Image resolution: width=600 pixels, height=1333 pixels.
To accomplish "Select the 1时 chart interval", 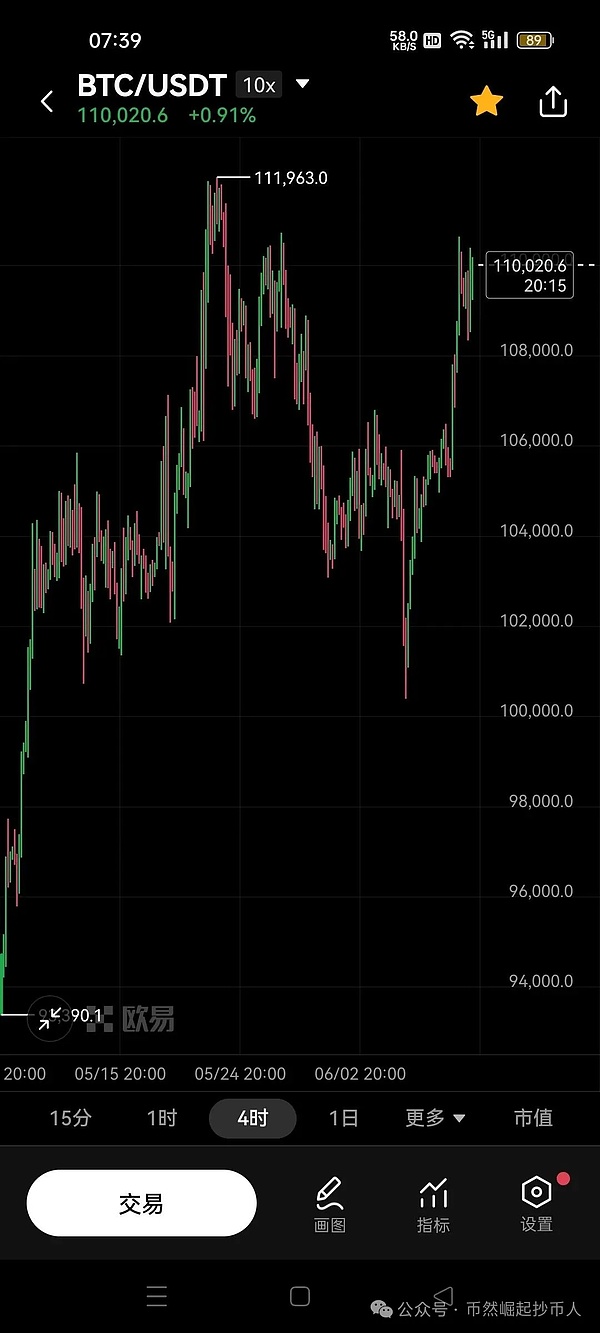I will [x=161, y=1118].
